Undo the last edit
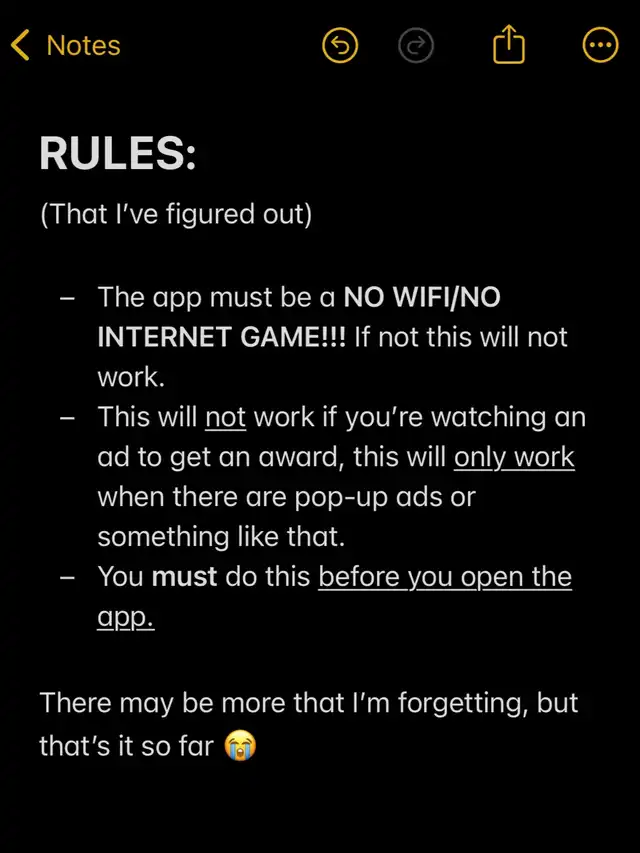 340,45
